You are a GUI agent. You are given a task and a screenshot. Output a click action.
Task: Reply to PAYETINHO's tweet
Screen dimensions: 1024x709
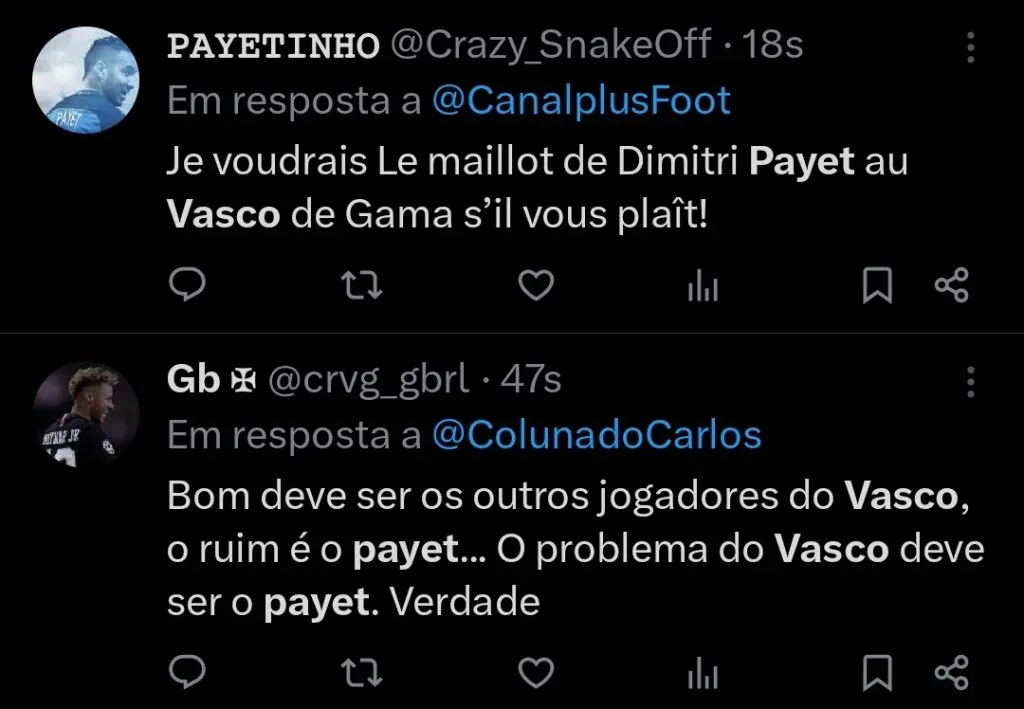pyautogui.click(x=186, y=287)
